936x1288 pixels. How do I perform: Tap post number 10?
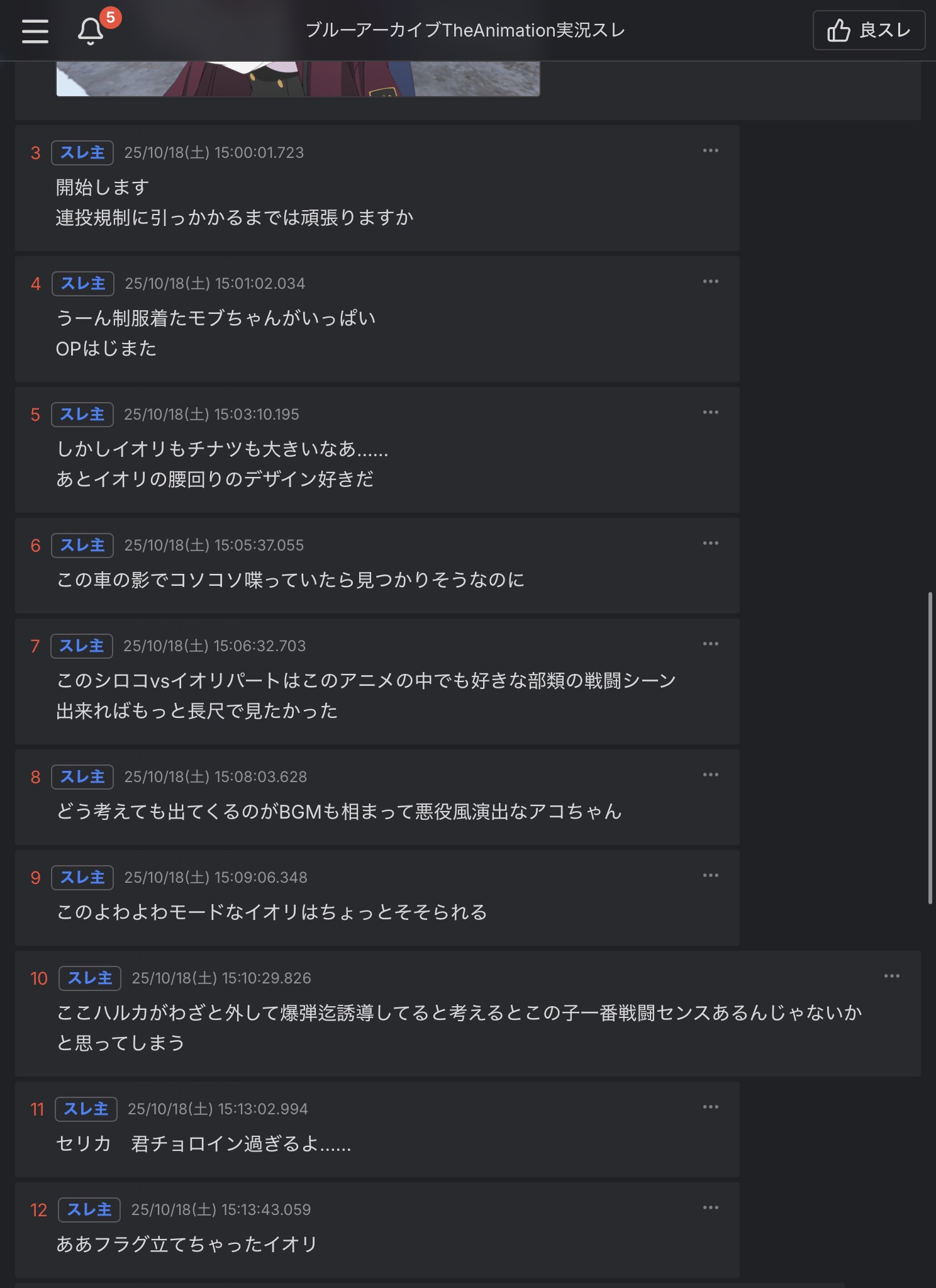pos(39,978)
